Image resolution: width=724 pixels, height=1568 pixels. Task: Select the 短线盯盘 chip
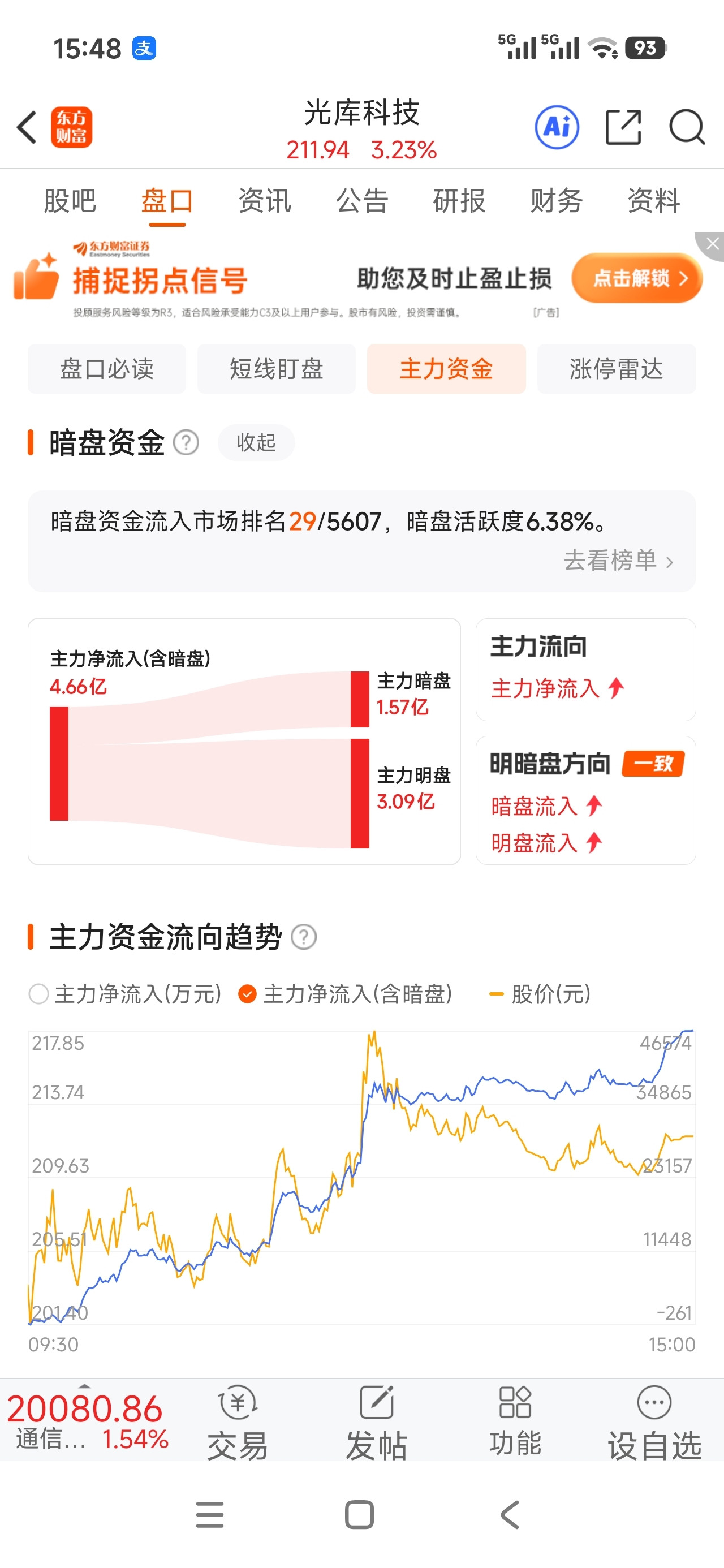[x=277, y=369]
